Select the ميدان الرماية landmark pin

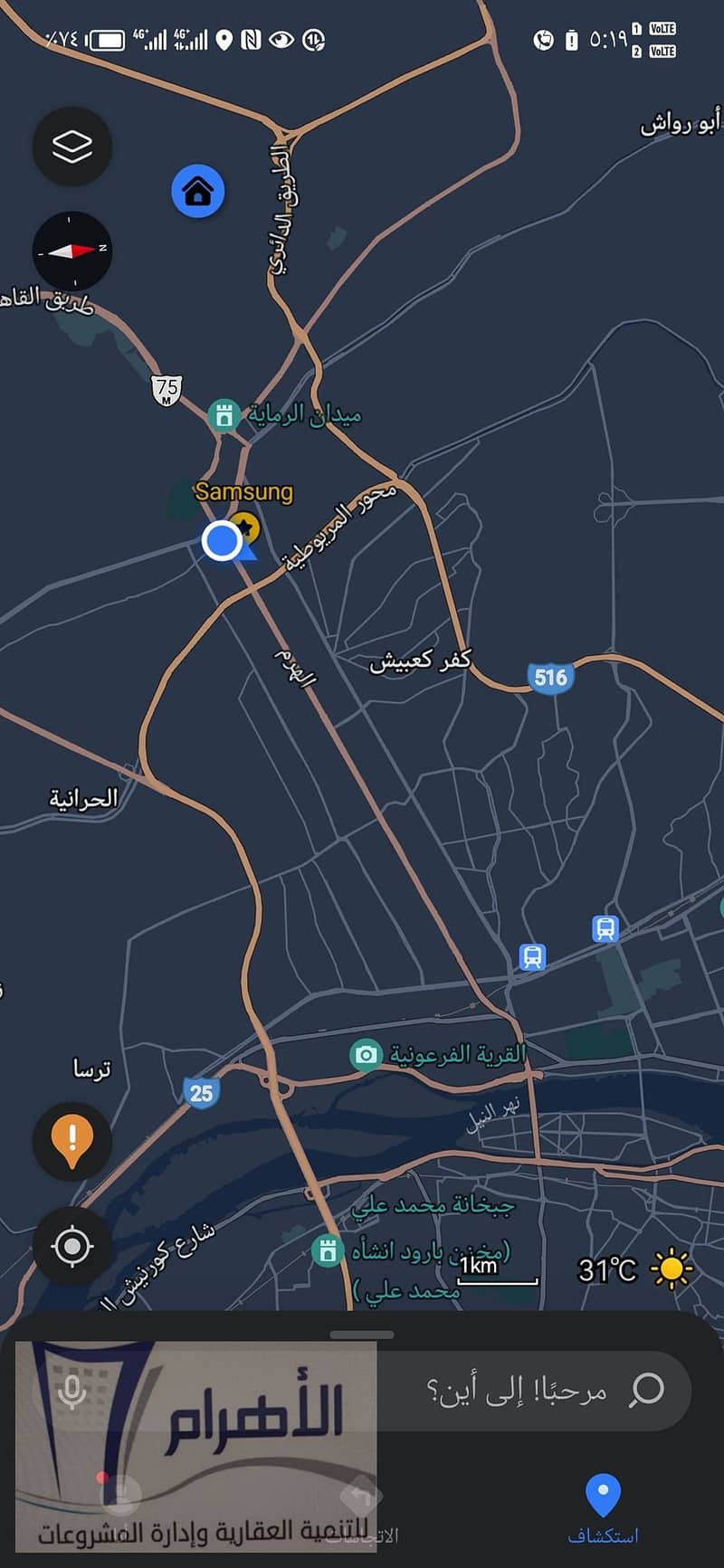(x=223, y=415)
